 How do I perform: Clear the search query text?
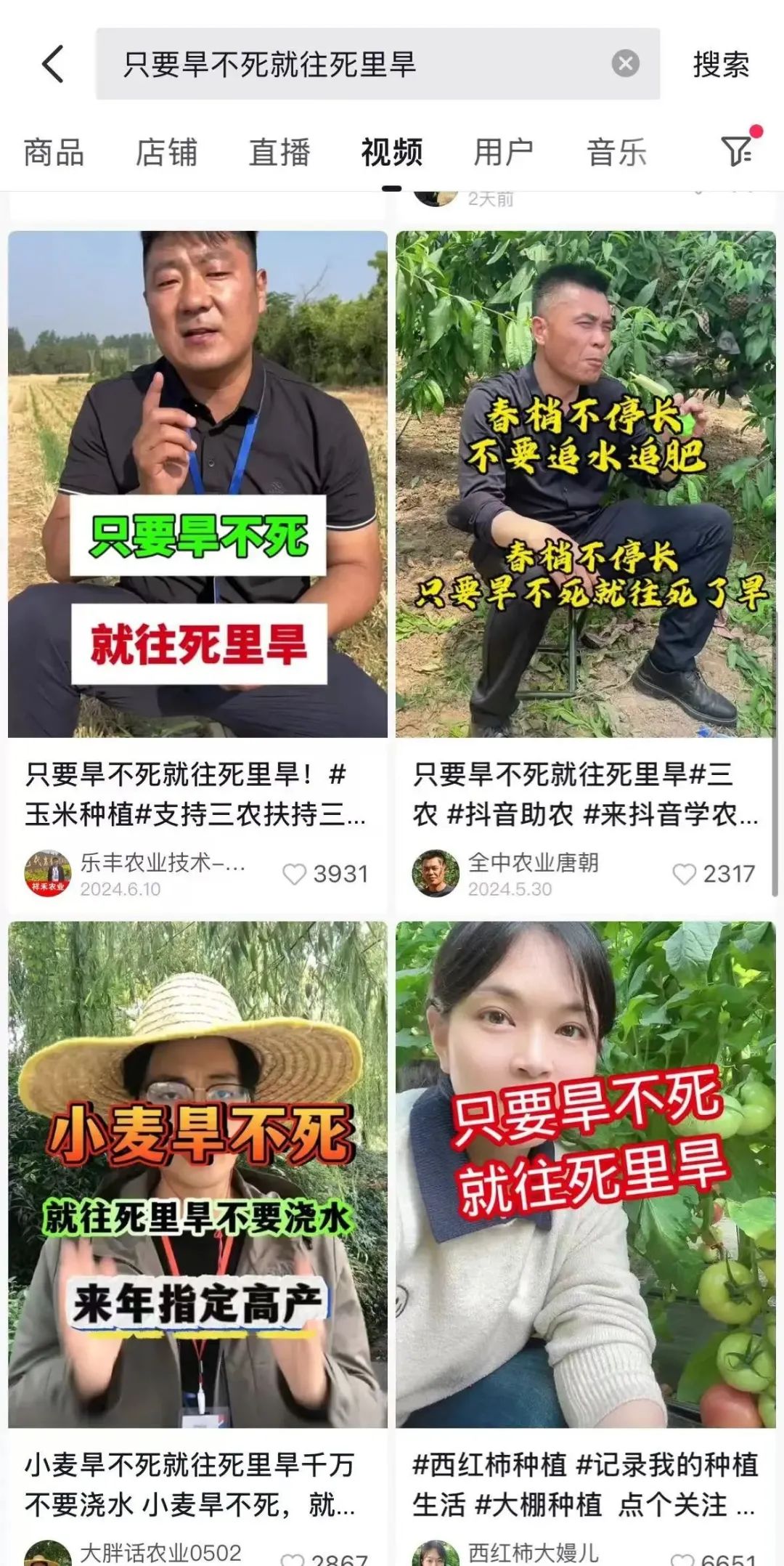click(x=625, y=64)
